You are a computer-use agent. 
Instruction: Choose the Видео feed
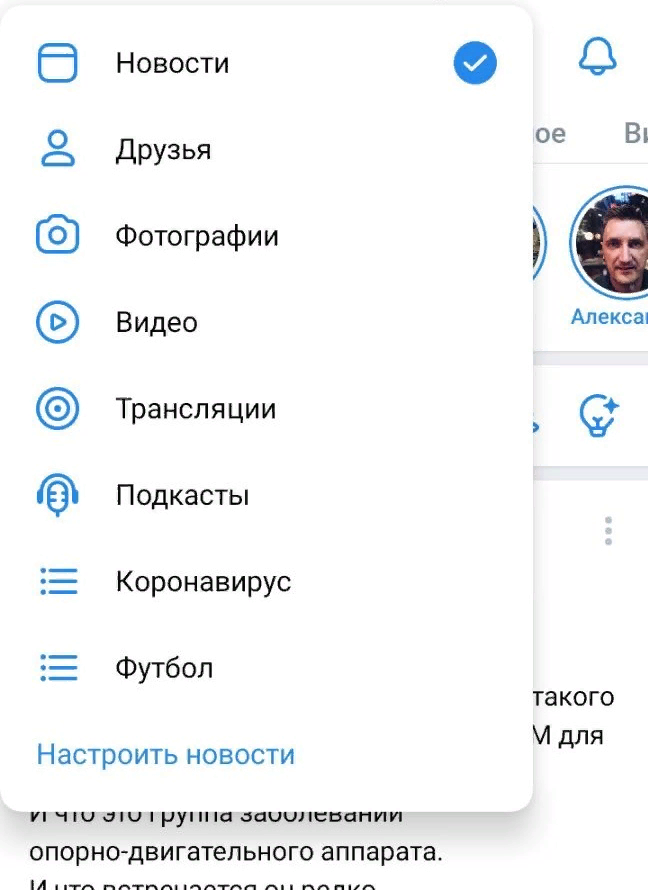156,323
